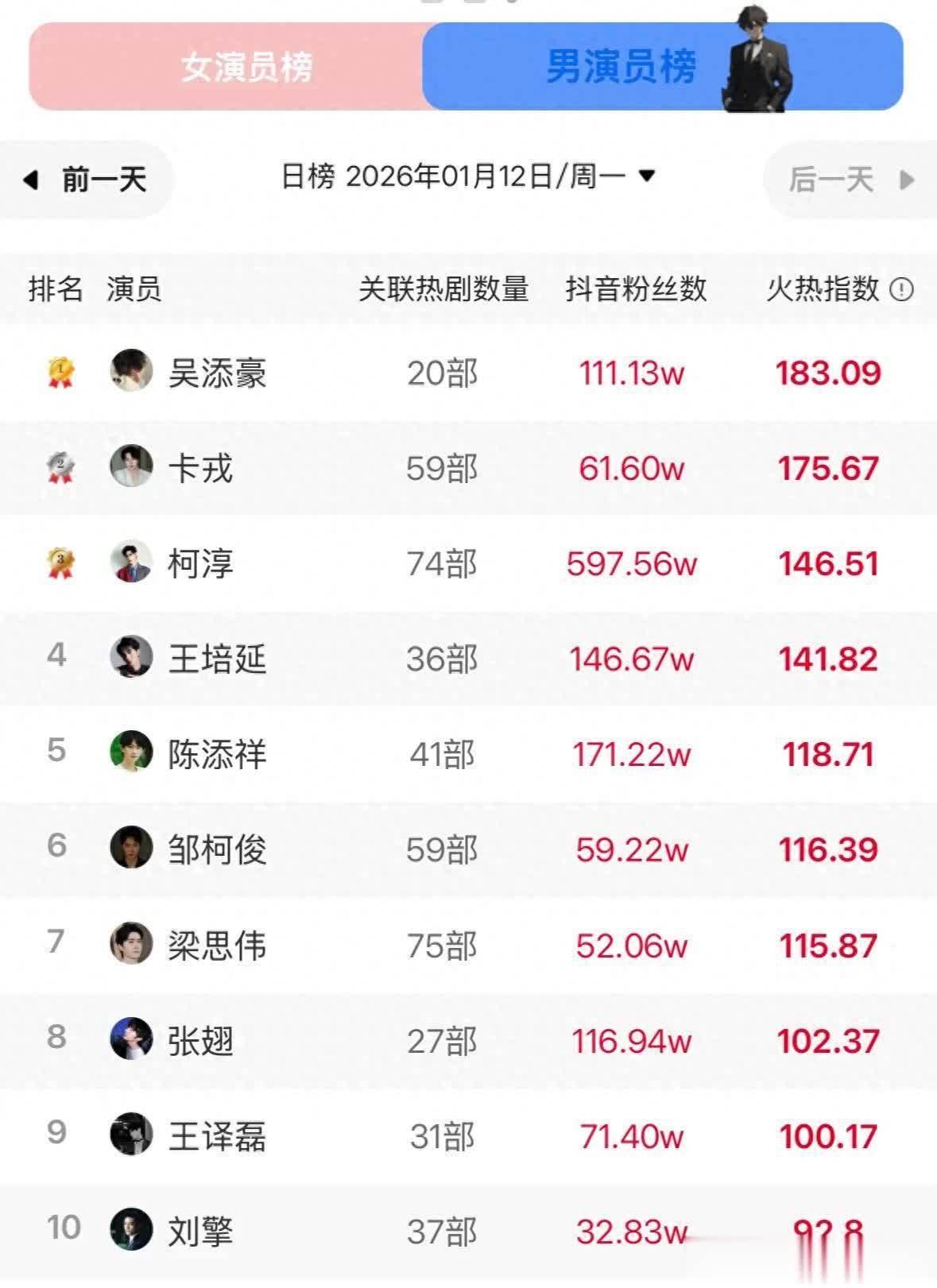View 梁思伟's actor page
This screenshot has width=937, height=1288.
coord(217,946)
